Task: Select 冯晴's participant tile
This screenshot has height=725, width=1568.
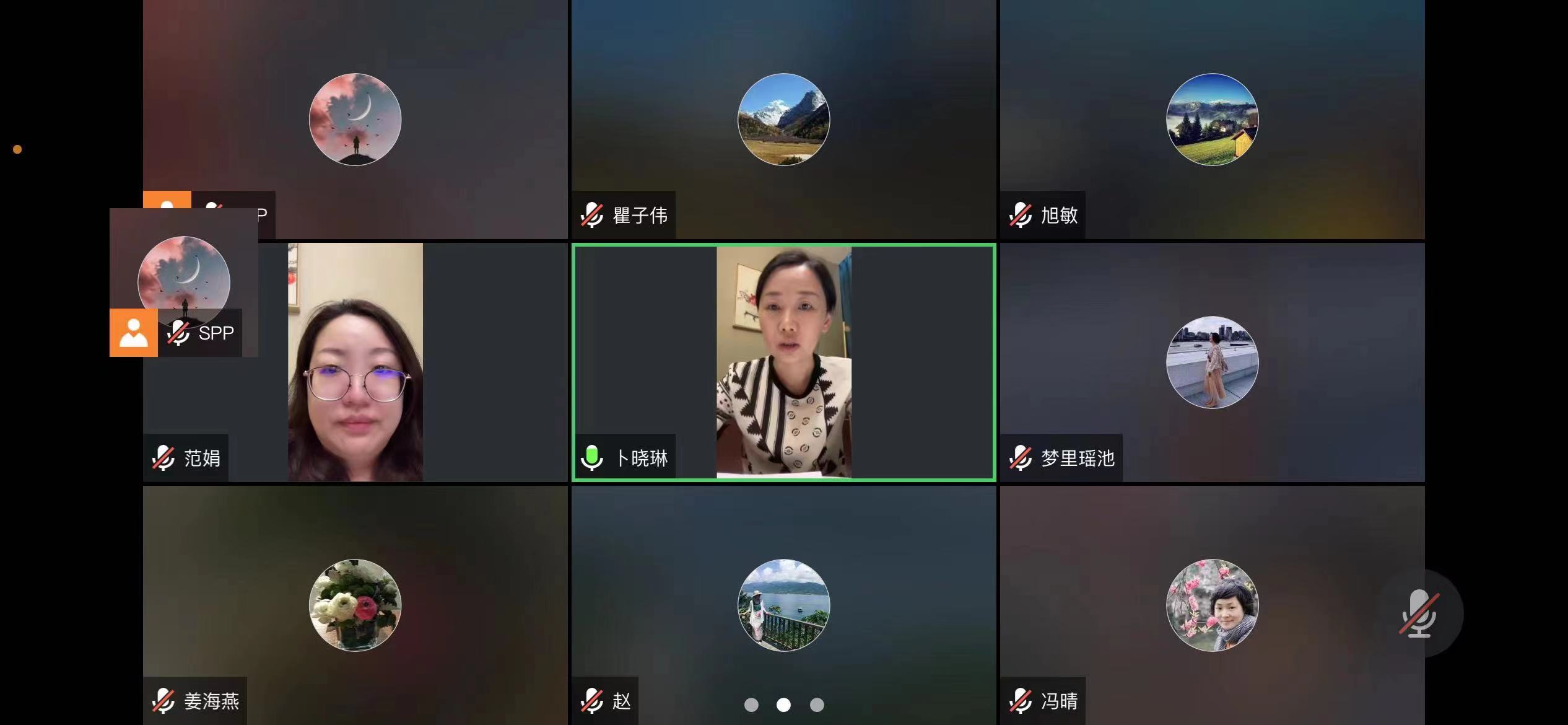Action: (1212, 605)
